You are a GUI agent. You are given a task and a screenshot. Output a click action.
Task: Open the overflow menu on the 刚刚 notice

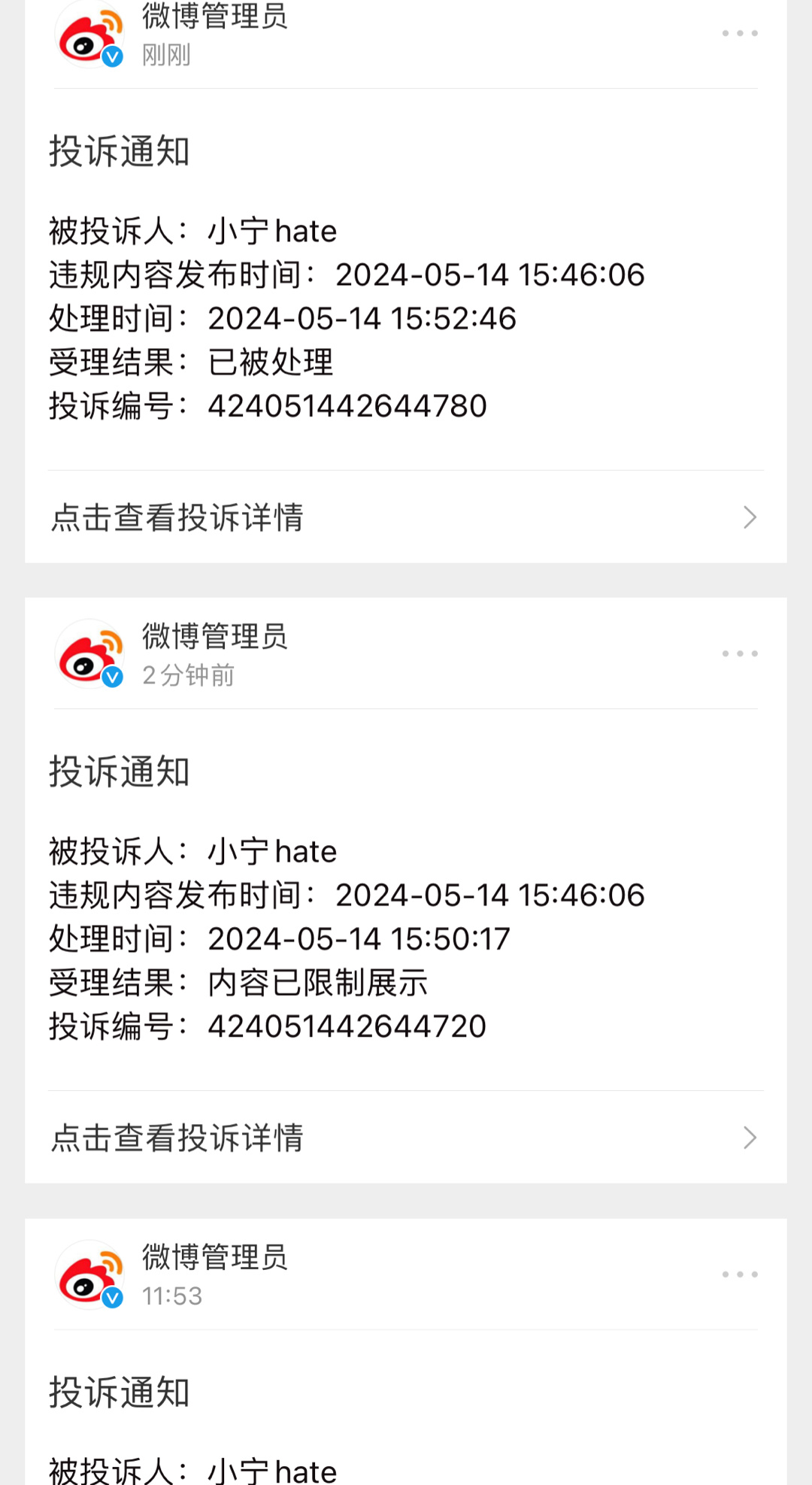(x=740, y=33)
